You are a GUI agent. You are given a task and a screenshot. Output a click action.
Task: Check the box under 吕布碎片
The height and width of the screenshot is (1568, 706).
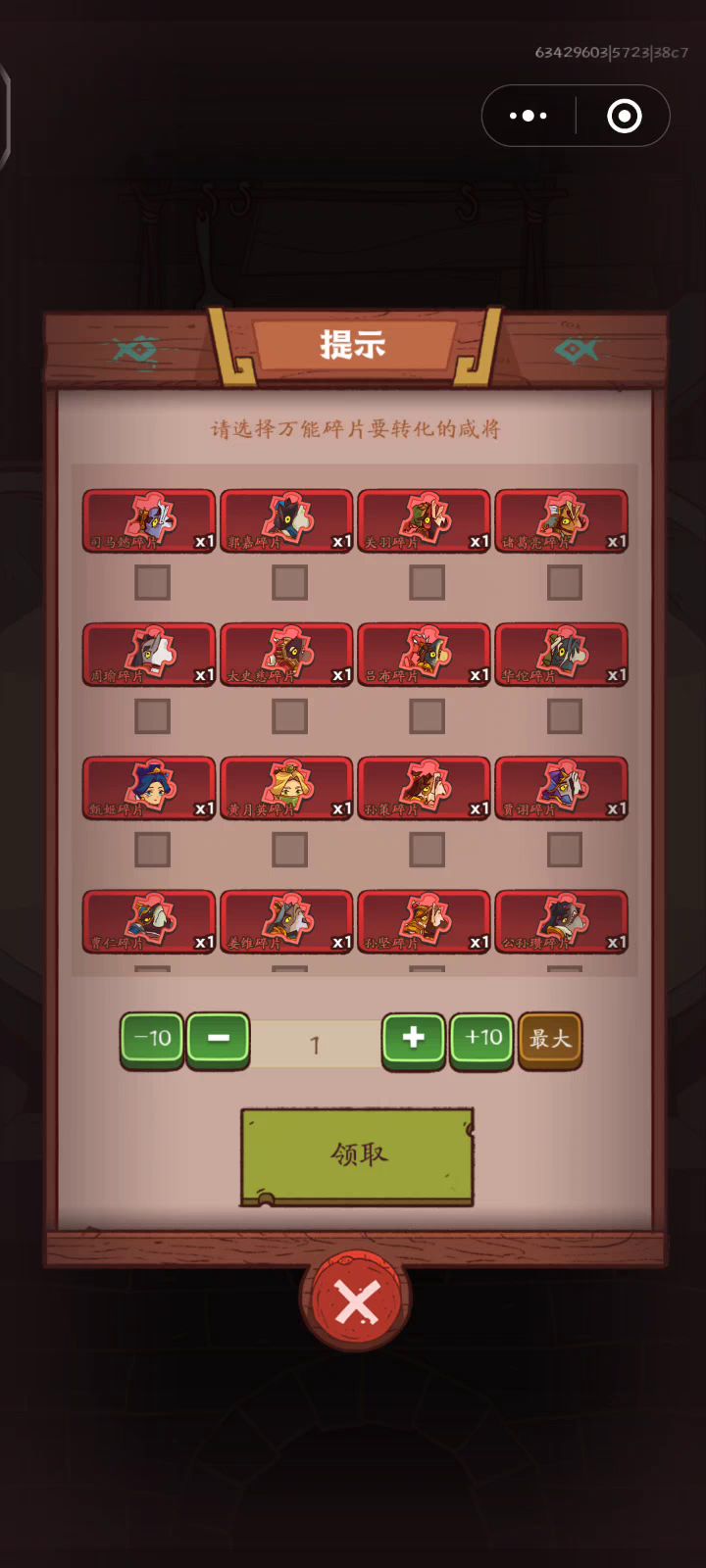[427, 716]
